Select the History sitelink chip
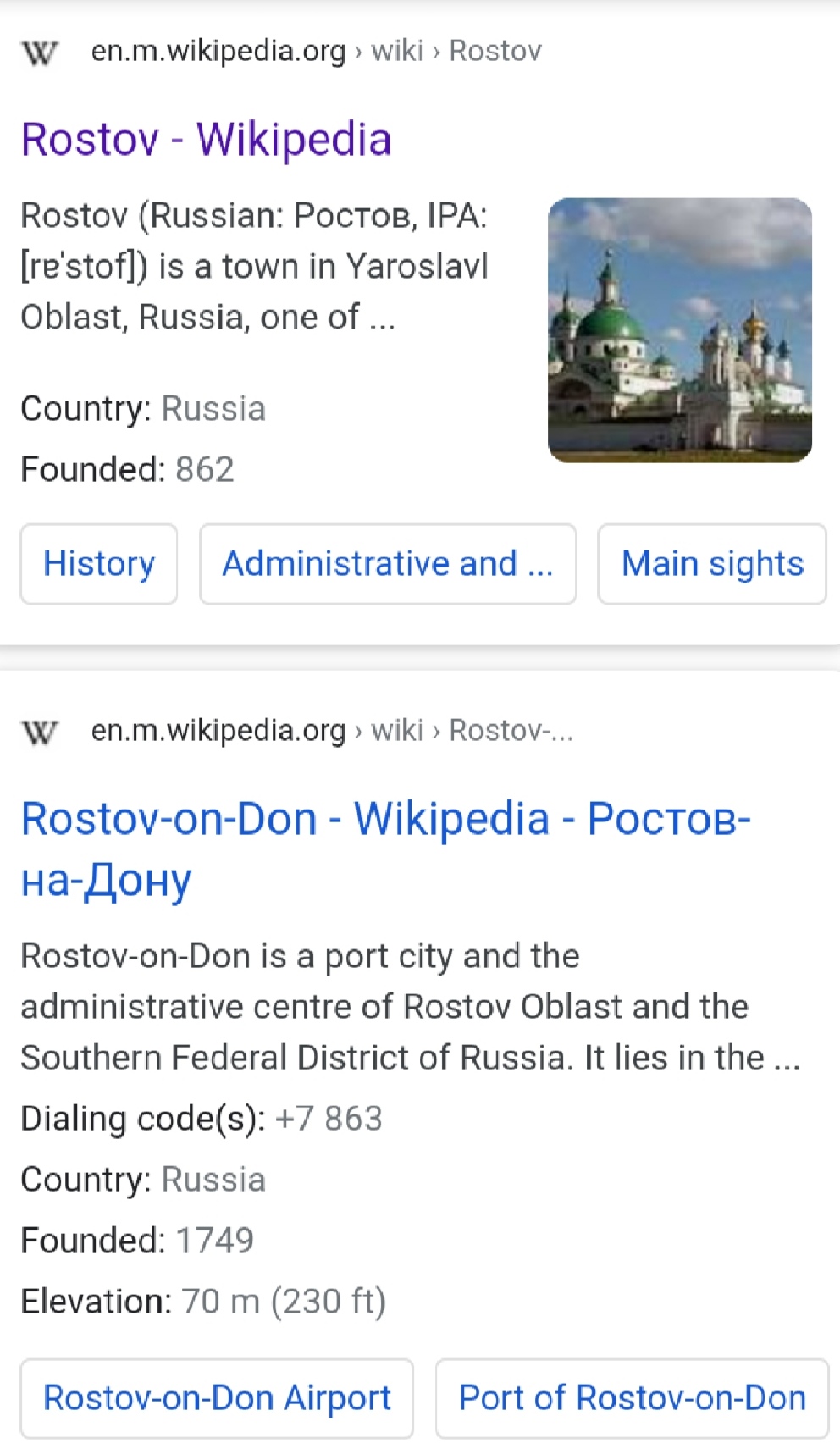Screen dimensions: 840x1443 click(98, 563)
